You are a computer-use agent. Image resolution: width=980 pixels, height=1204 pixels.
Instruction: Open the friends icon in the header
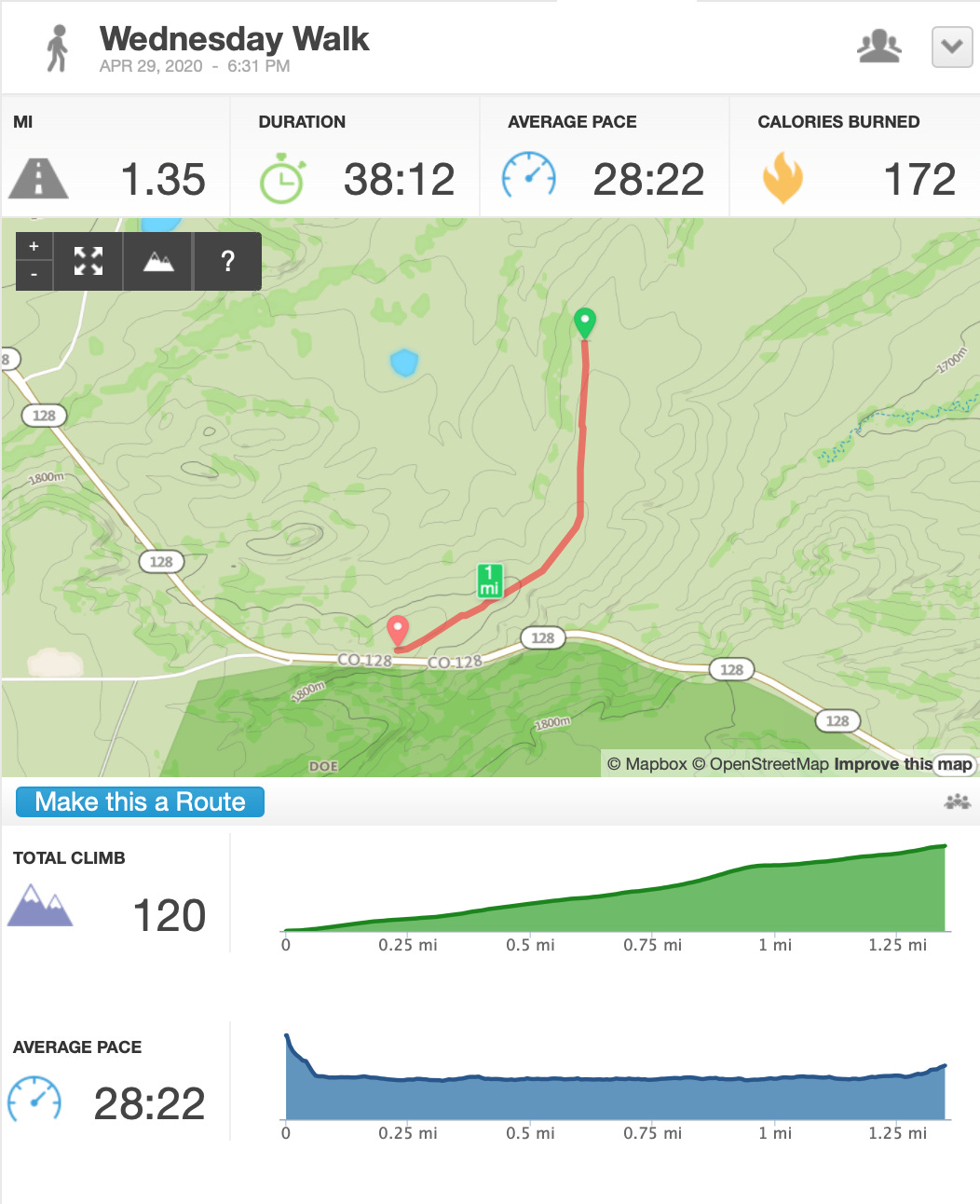coord(879,47)
